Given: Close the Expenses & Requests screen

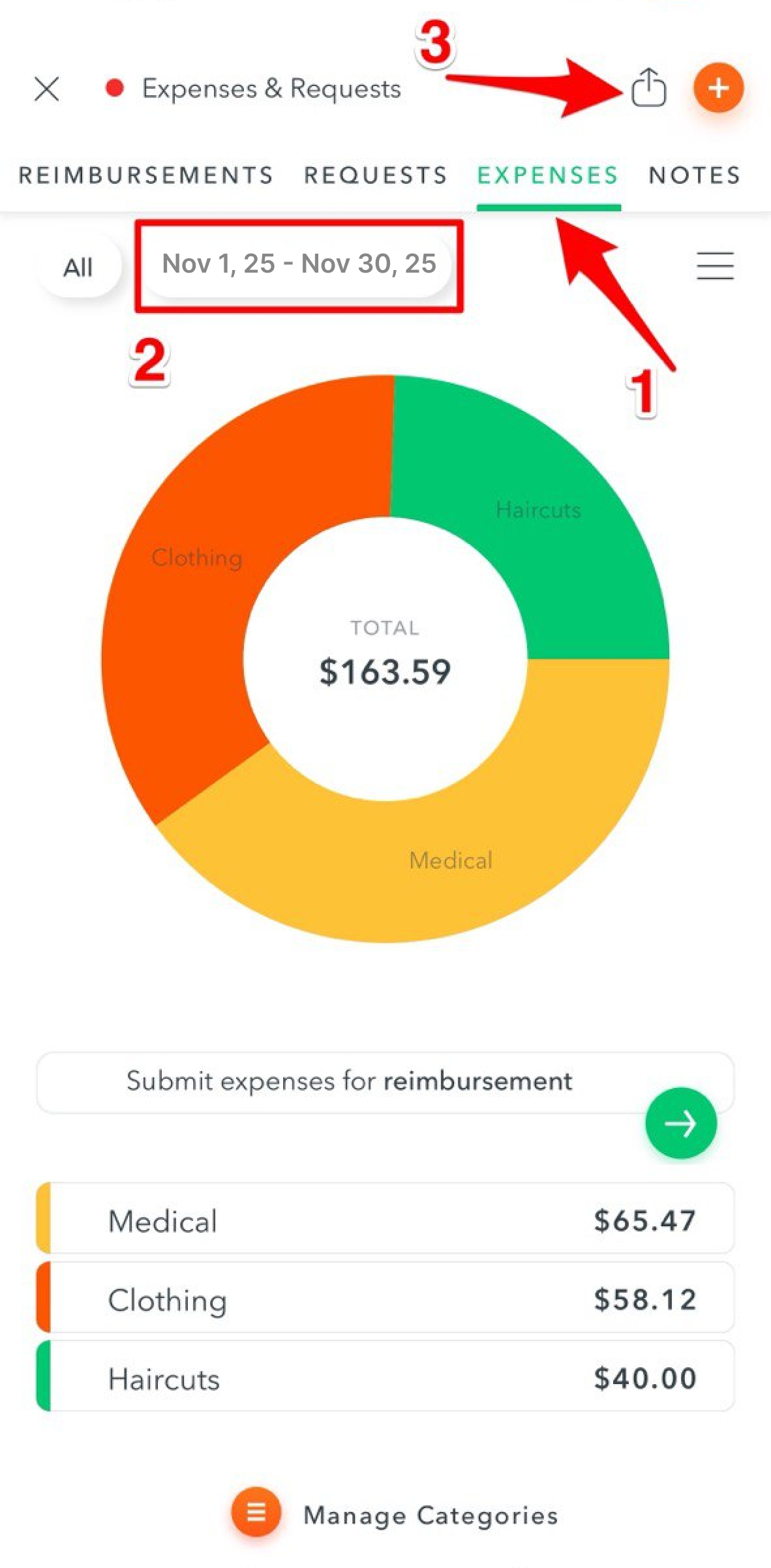Looking at the screenshot, I should pos(47,89).
